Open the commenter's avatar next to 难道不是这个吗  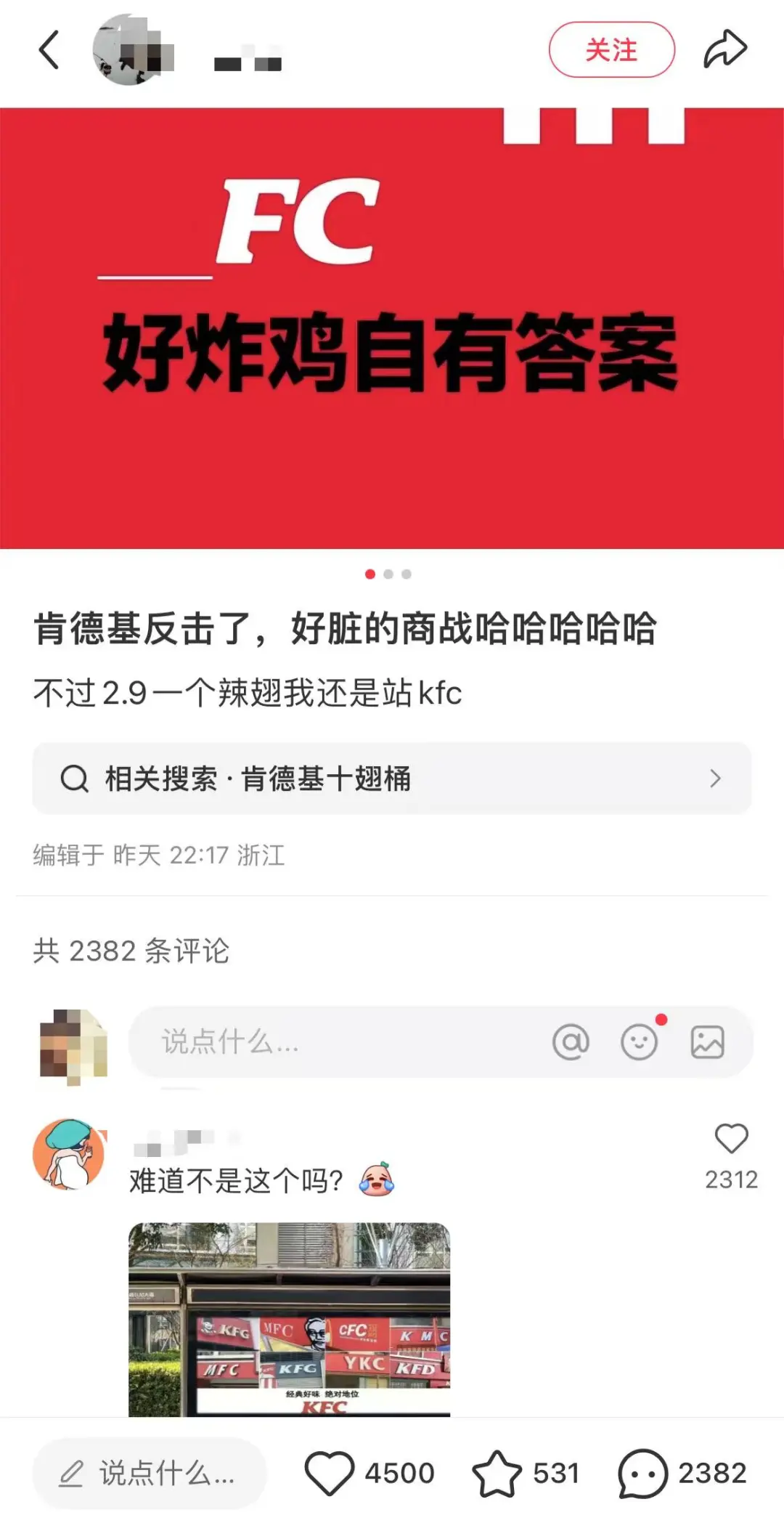tap(69, 1154)
